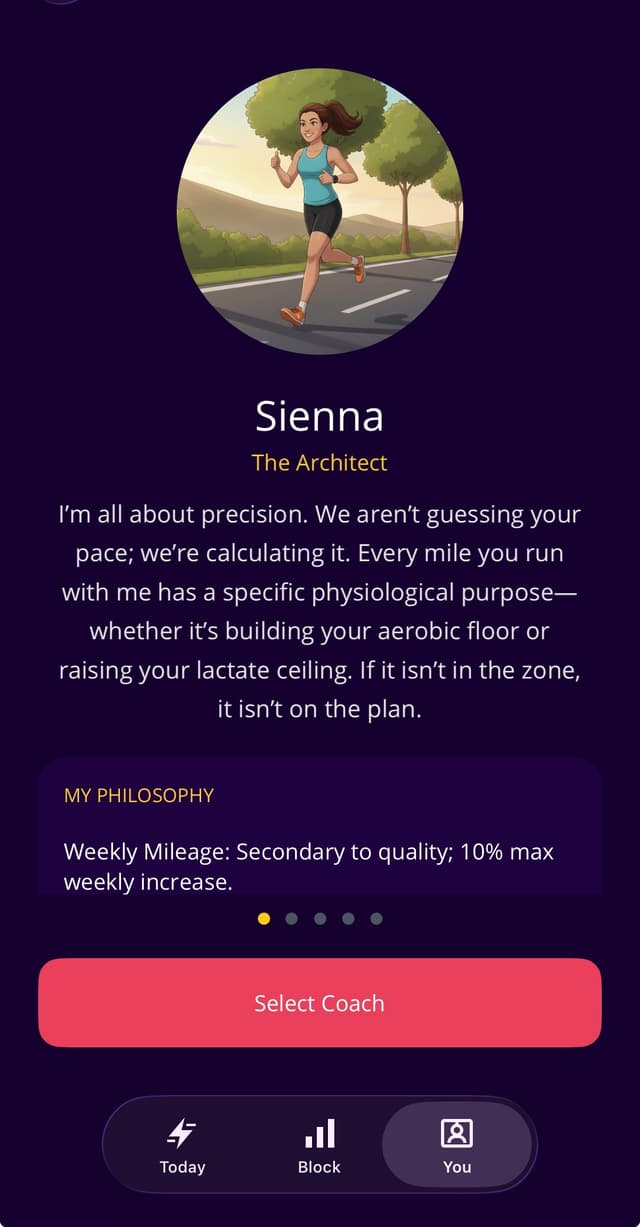Viewport: 640px width, 1227px height.
Task: Go to the You tab
Action: (x=457, y=1146)
